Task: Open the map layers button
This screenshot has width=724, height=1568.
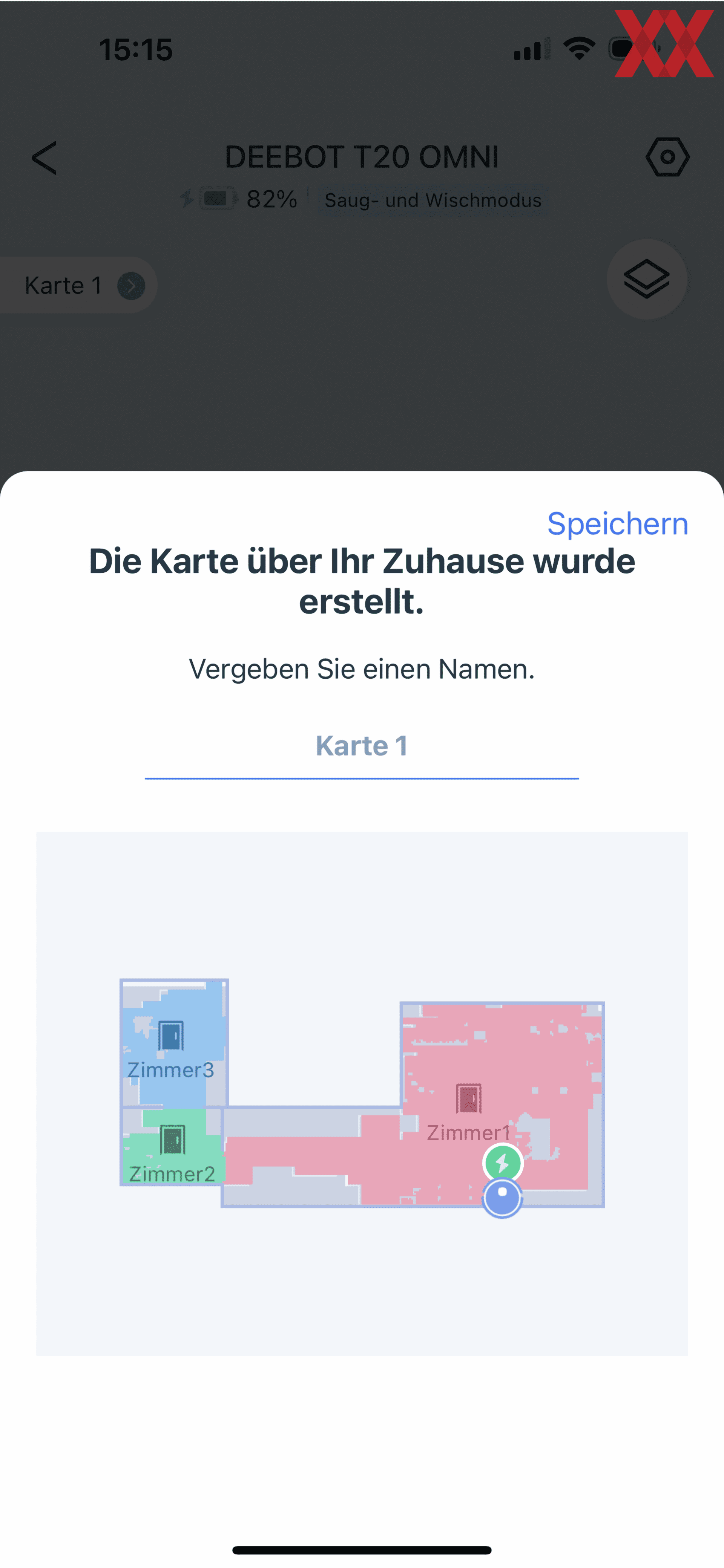Action: point(647,279)
